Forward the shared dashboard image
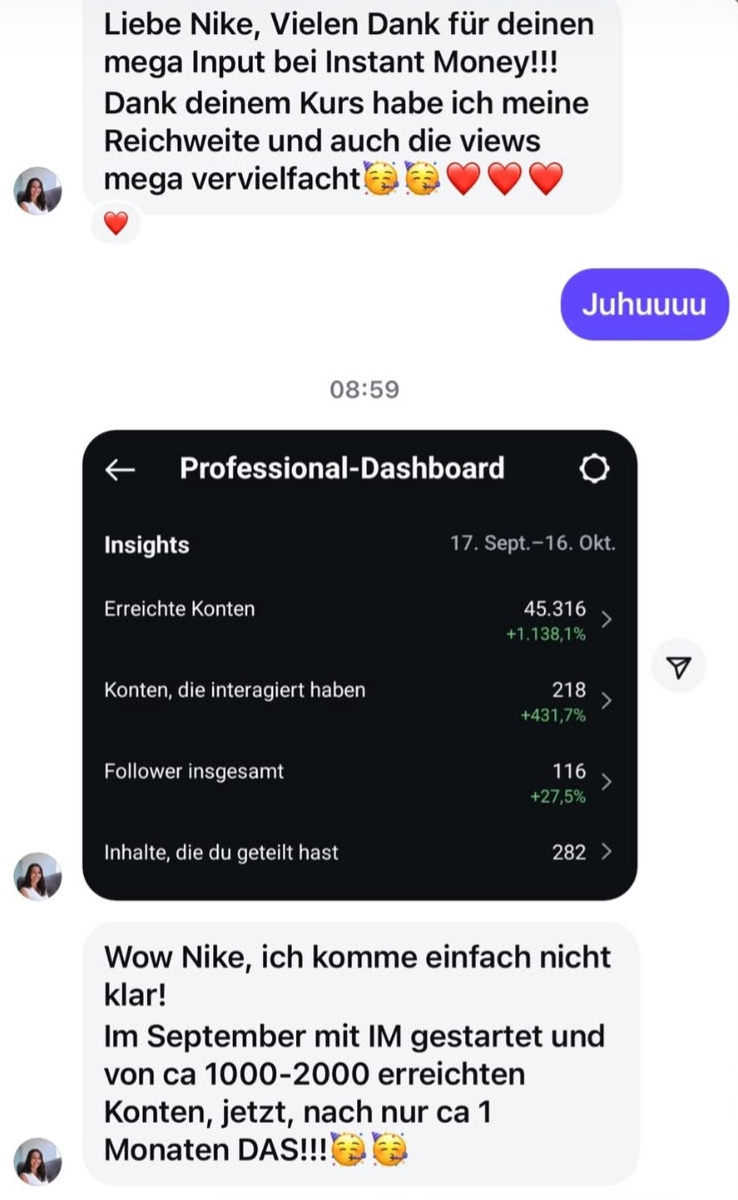The height and width of the screenshot is (1200, 738). [679, 667]
